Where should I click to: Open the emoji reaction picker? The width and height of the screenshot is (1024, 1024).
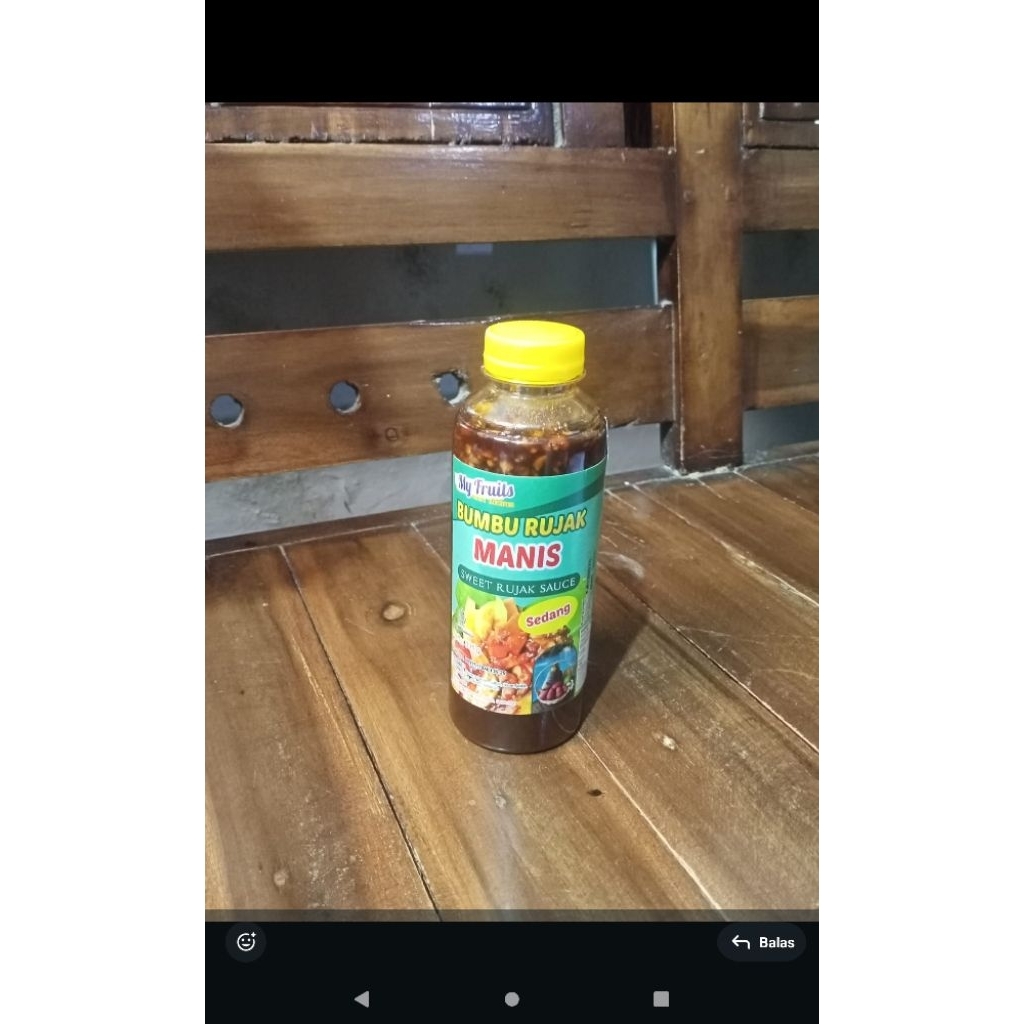[x=246, y=942]
